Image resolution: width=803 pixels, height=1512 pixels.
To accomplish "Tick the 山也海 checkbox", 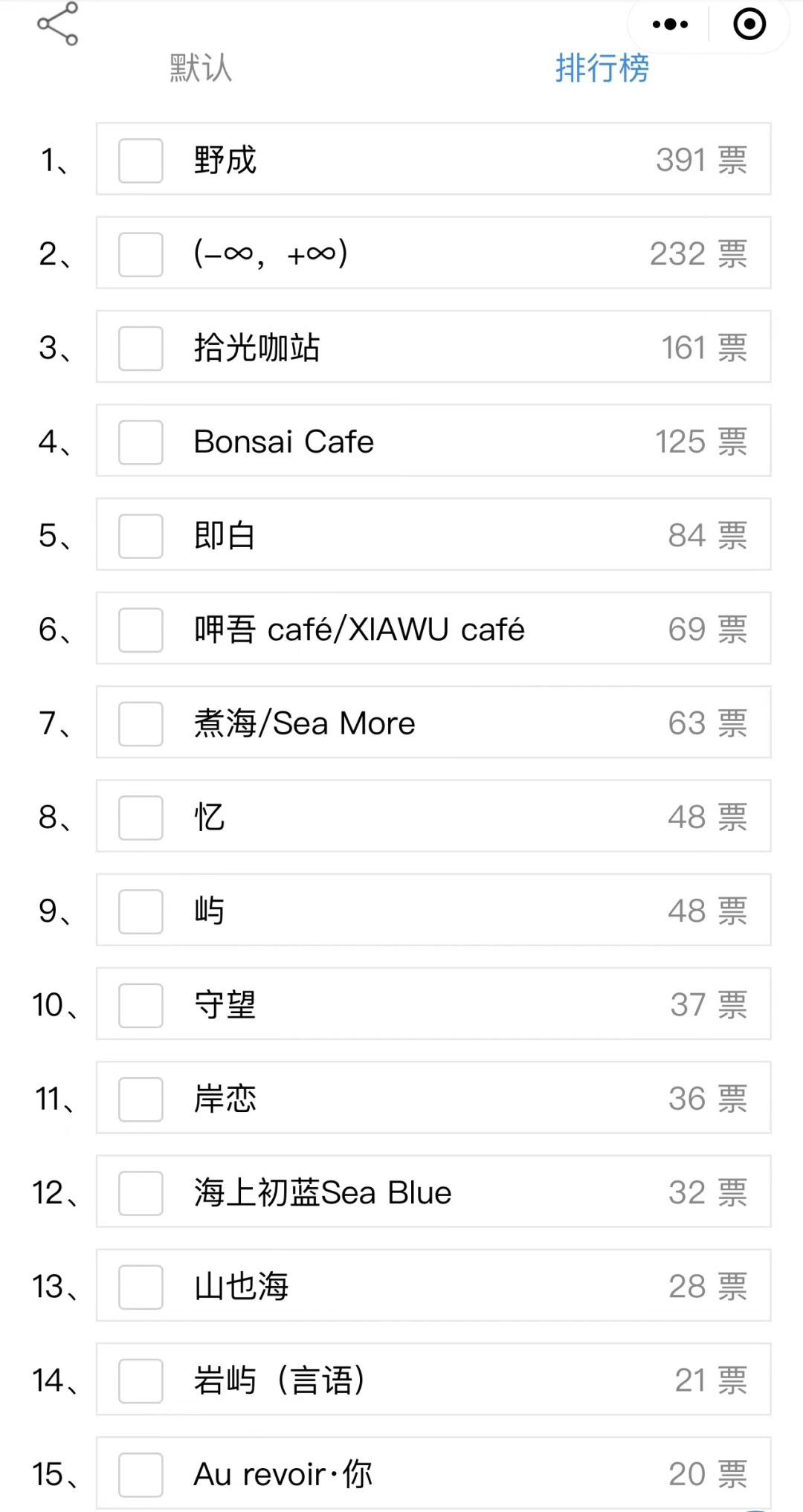I will point(141,1286).
